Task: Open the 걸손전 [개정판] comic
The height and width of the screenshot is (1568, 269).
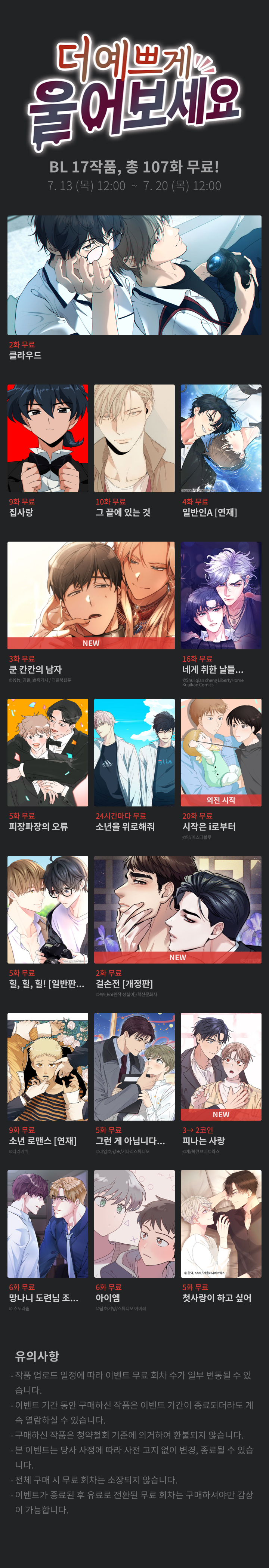Action: (178, 909)
